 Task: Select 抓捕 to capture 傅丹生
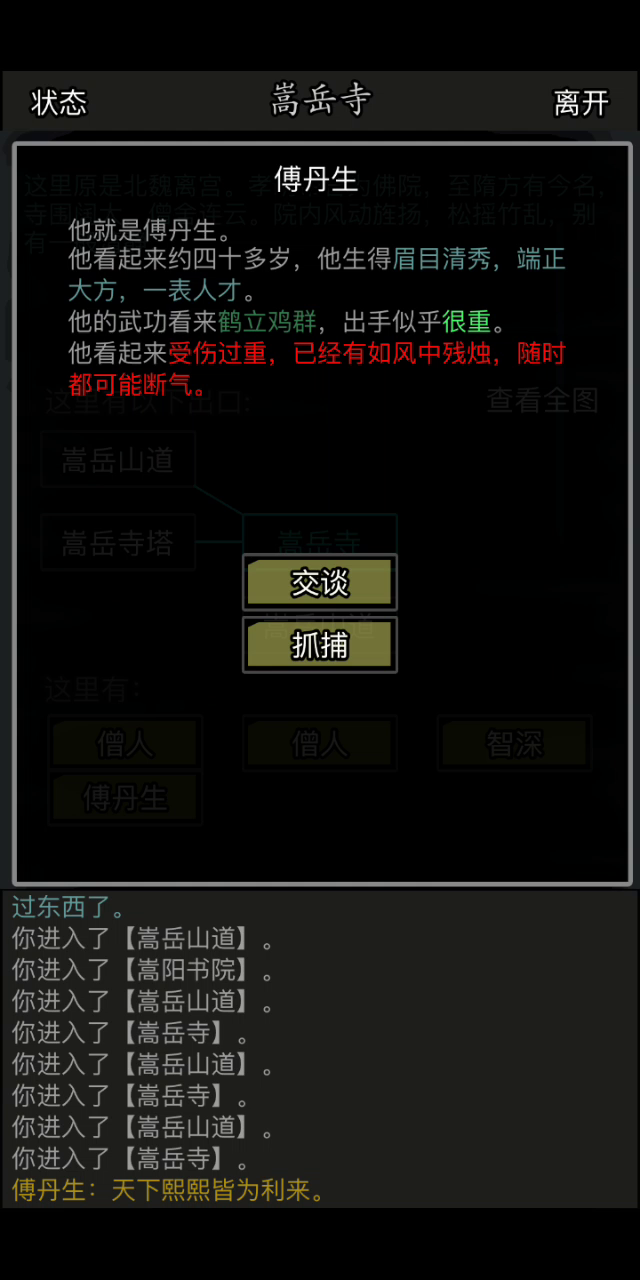tap(320, 645)
